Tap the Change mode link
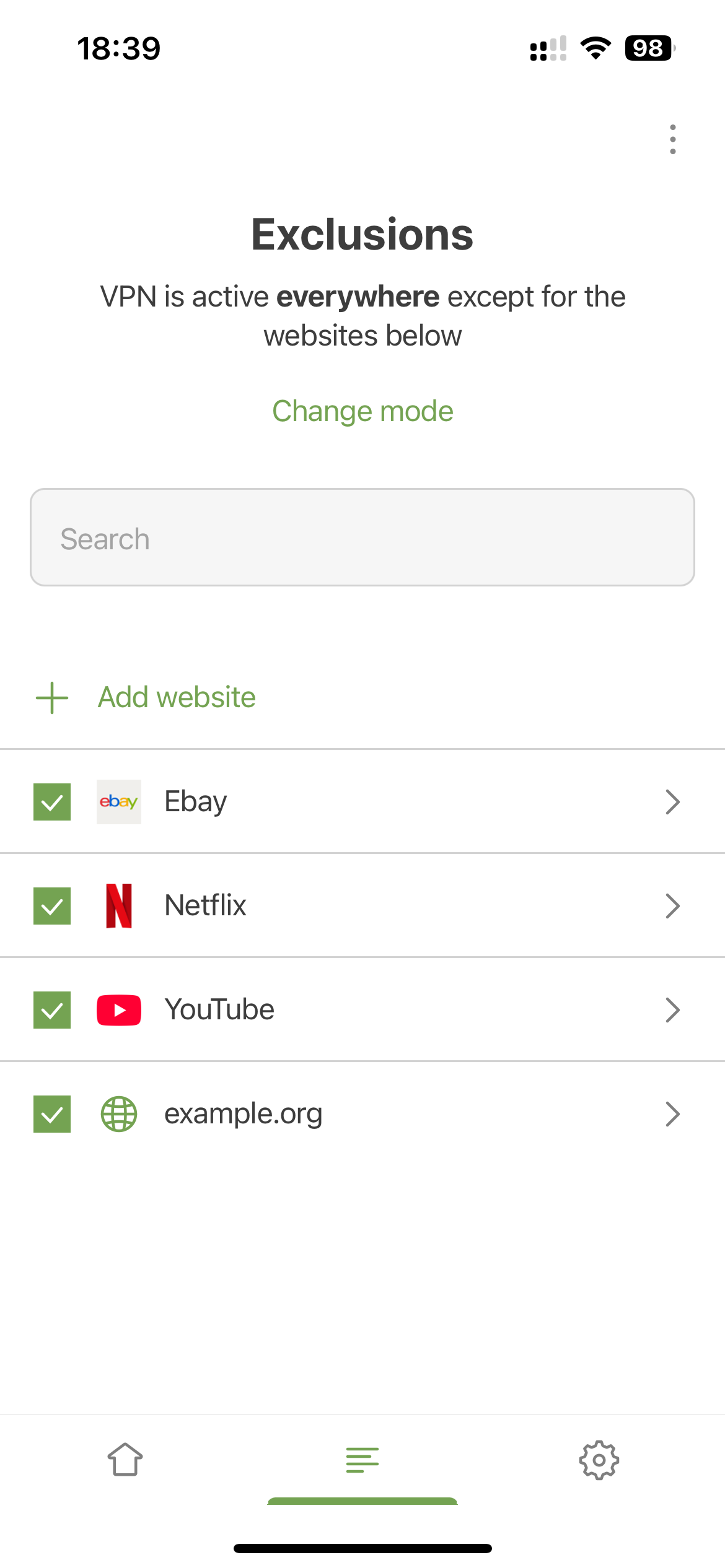This screenshot has width=725, height=1568. point(362,411)
